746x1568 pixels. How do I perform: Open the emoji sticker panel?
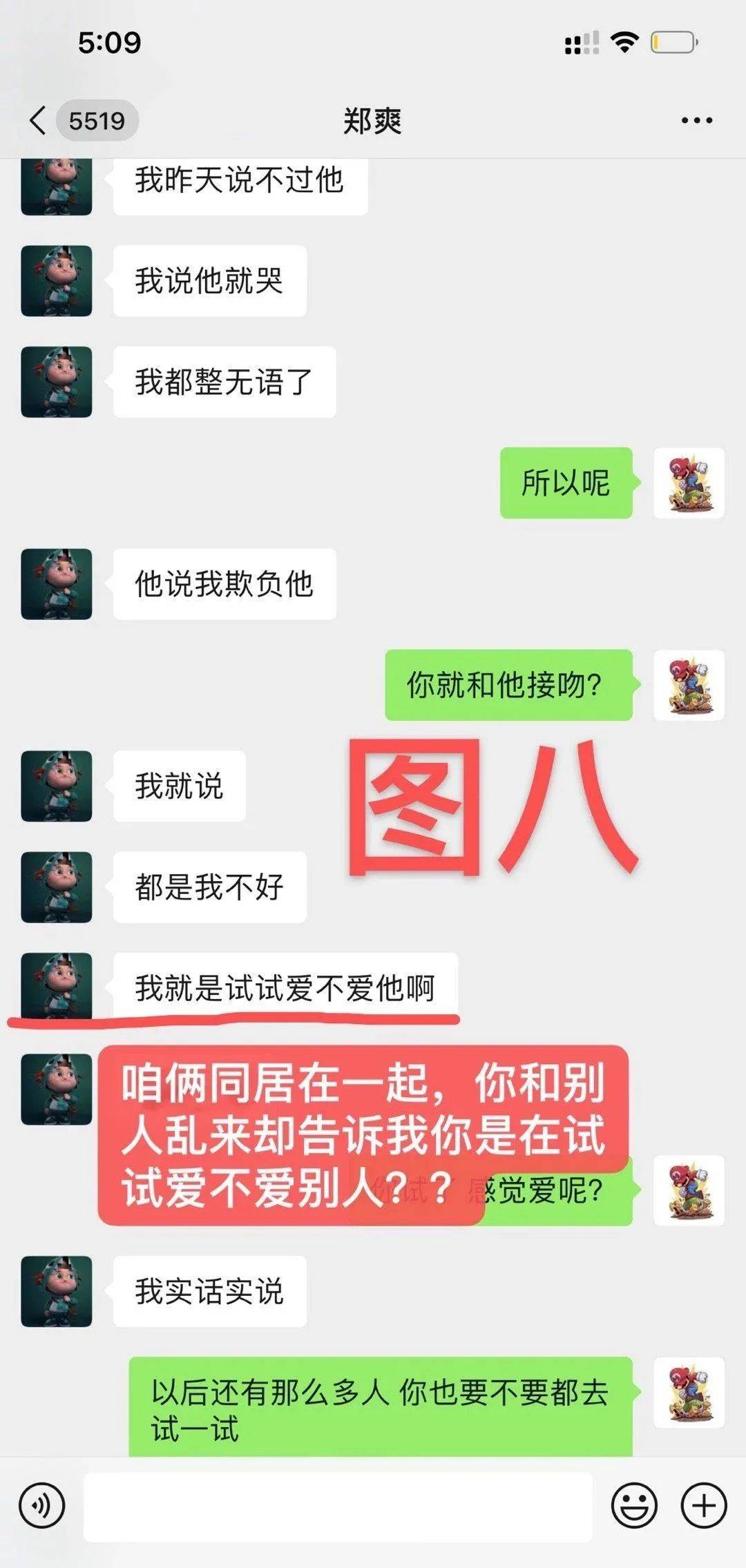[x=633, y=1506]
